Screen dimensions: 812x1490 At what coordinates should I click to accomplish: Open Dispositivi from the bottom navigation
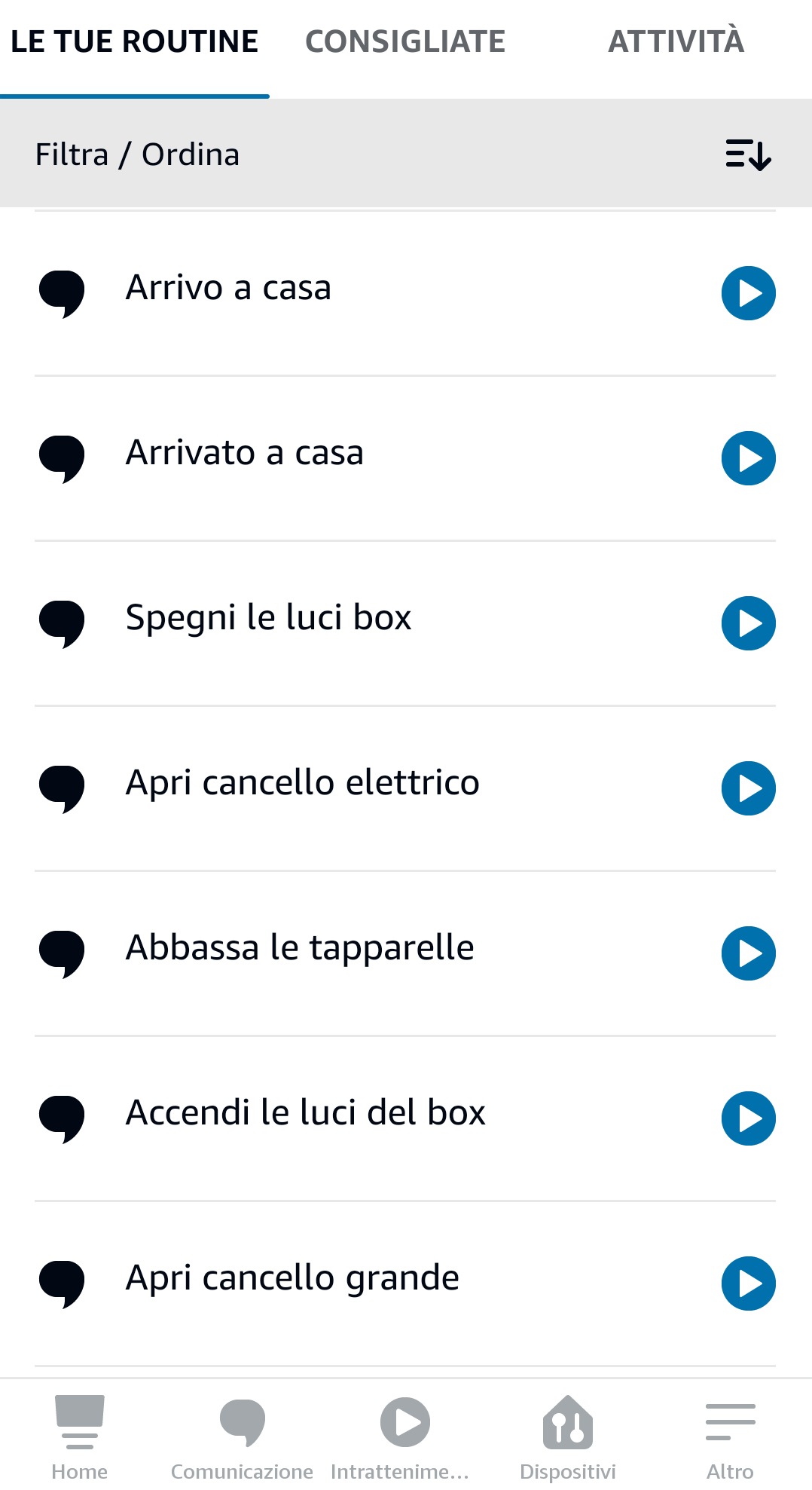(x=569, y=1421)
